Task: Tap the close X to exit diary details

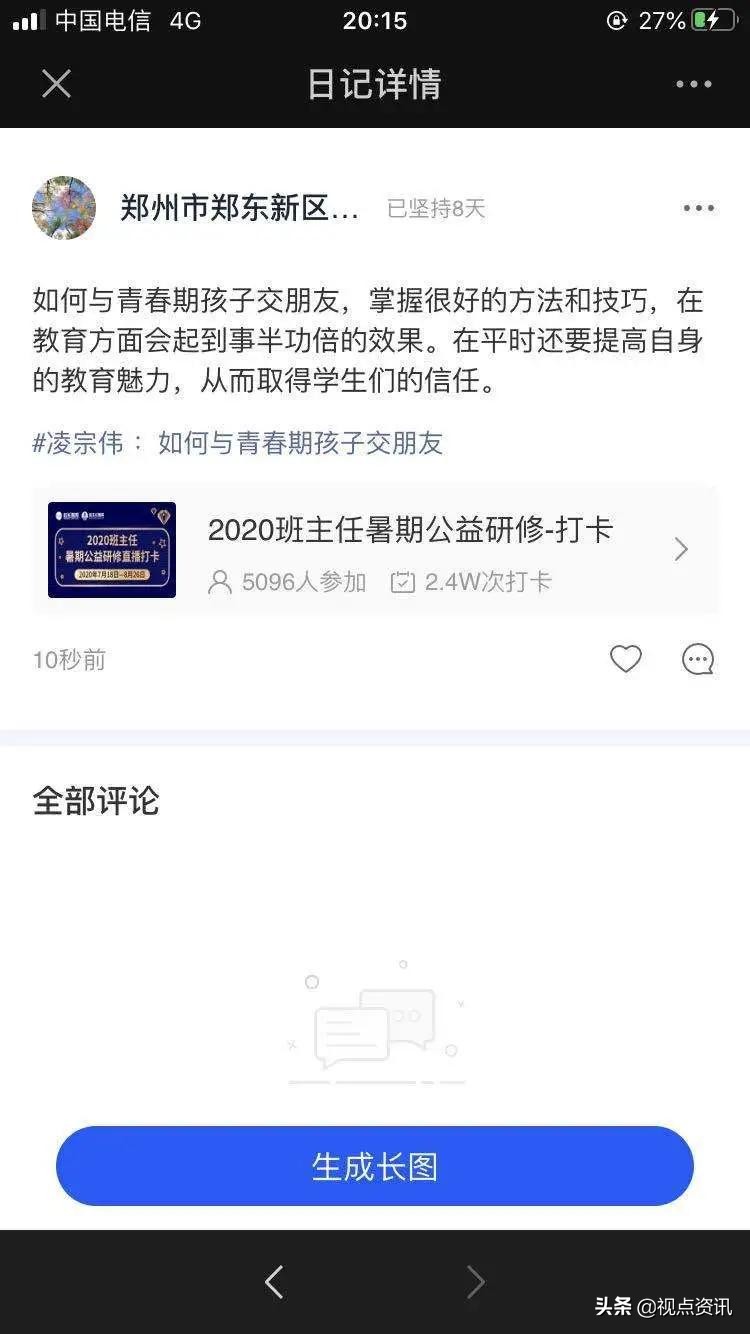Action: click(x=56, y=84)
